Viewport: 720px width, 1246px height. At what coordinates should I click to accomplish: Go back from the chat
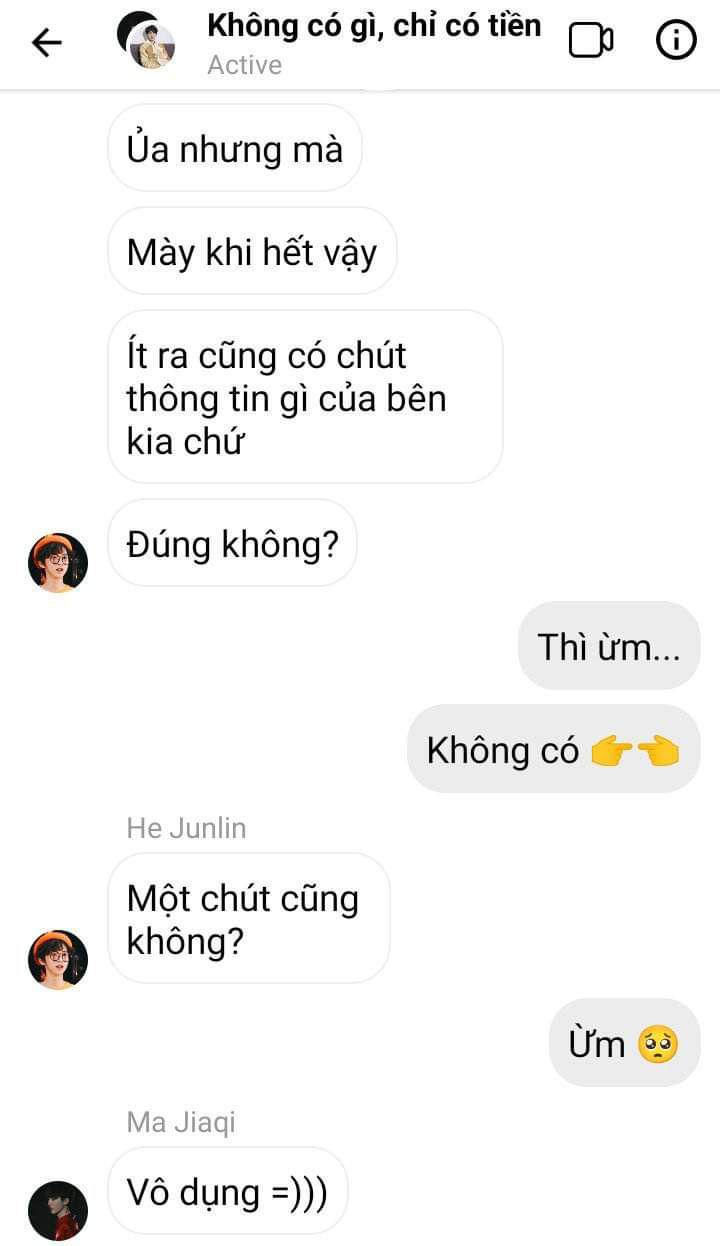(46, 42)
